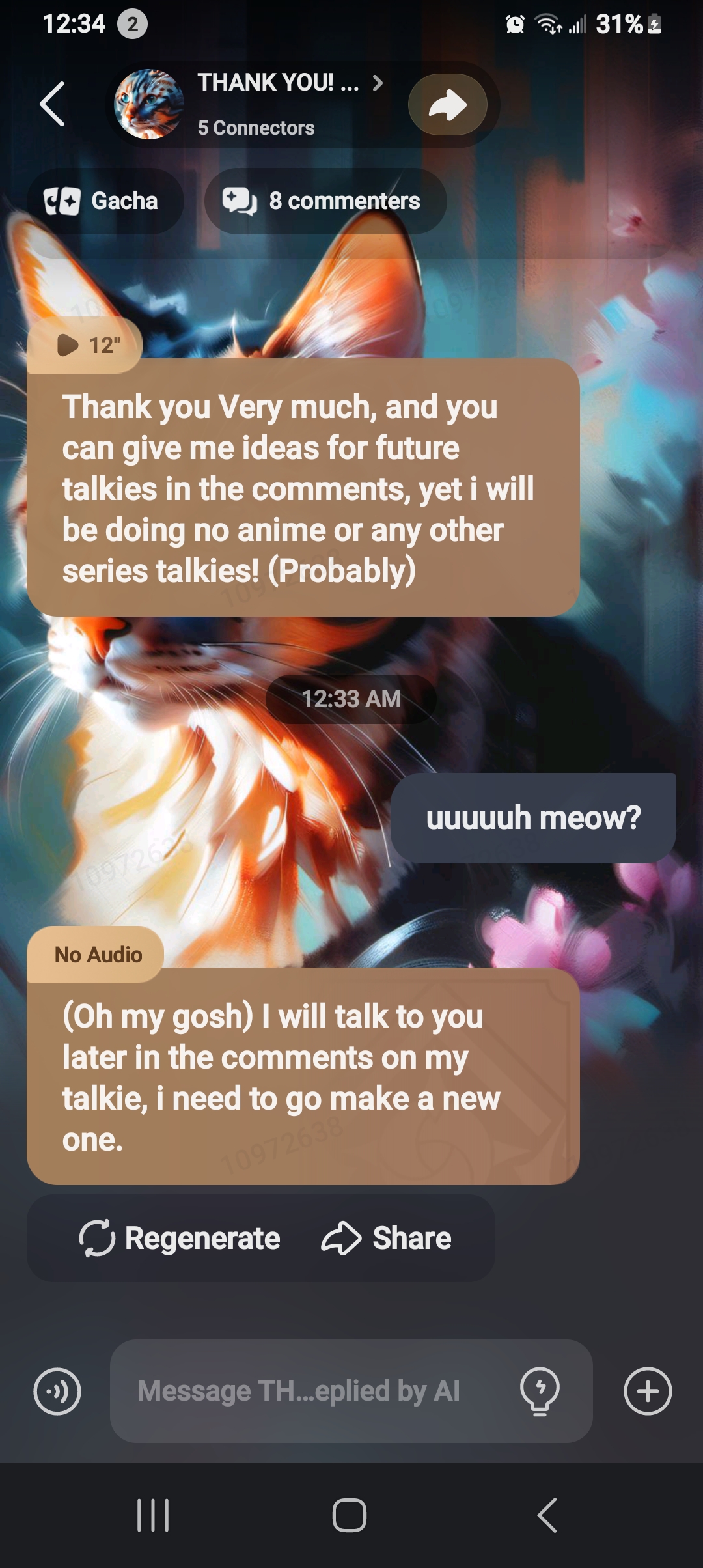Image resolution: width=703 pixels, height=1568 pixels.
Task: Get reply inspiration via the lightbulb icon
Action: click(540, 1392)
